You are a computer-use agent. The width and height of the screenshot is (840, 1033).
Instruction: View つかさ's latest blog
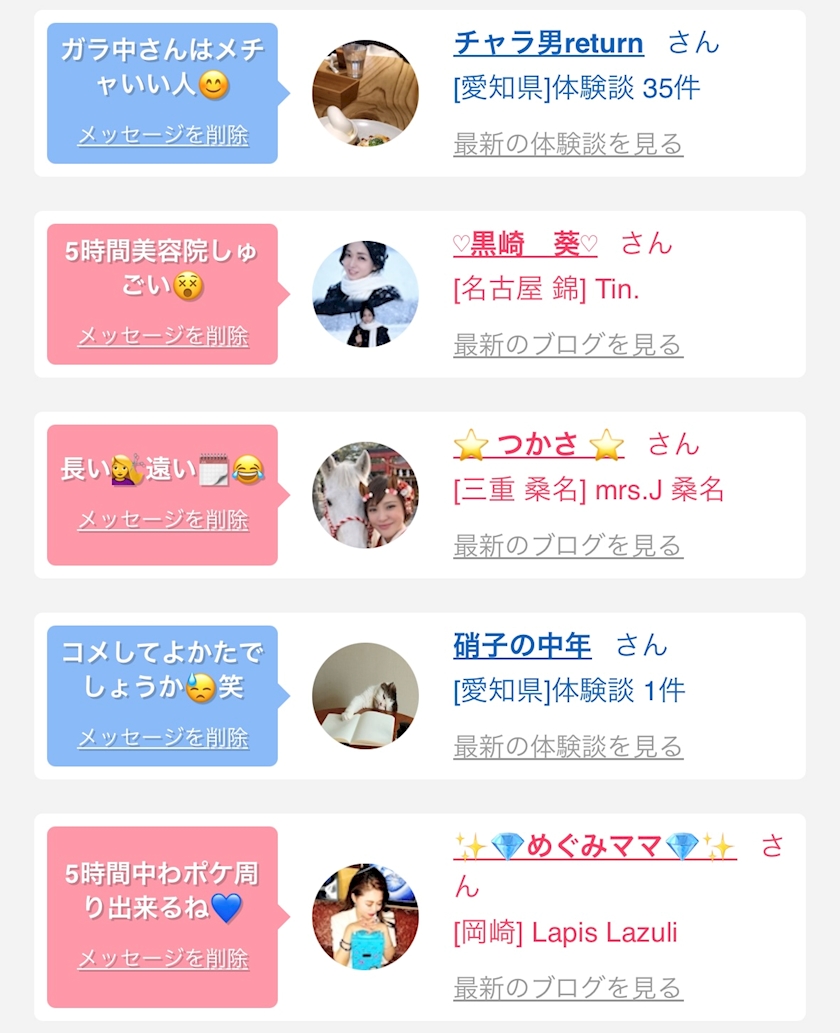[x=568, y=545]
